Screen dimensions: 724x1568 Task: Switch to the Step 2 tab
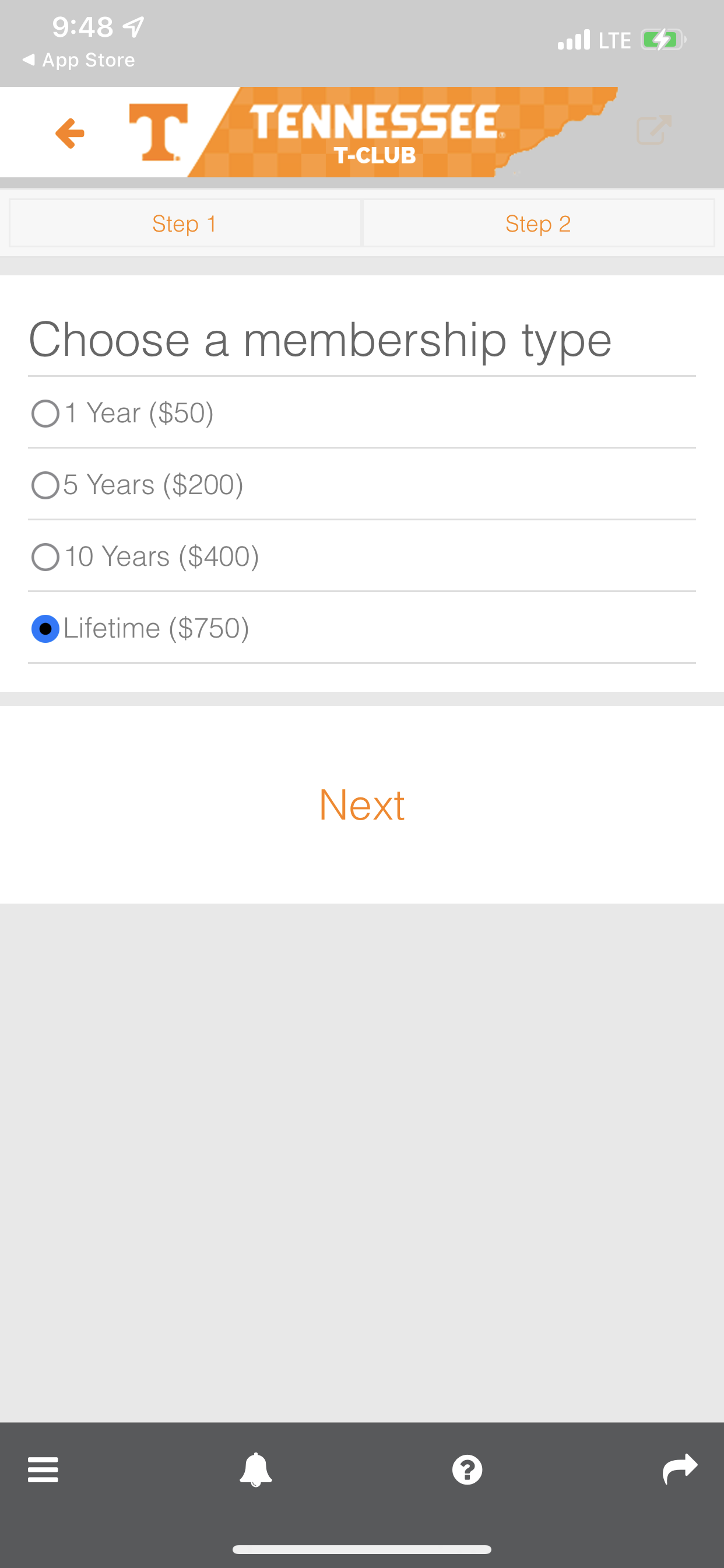pyautogui.click(x=538, y=223)
